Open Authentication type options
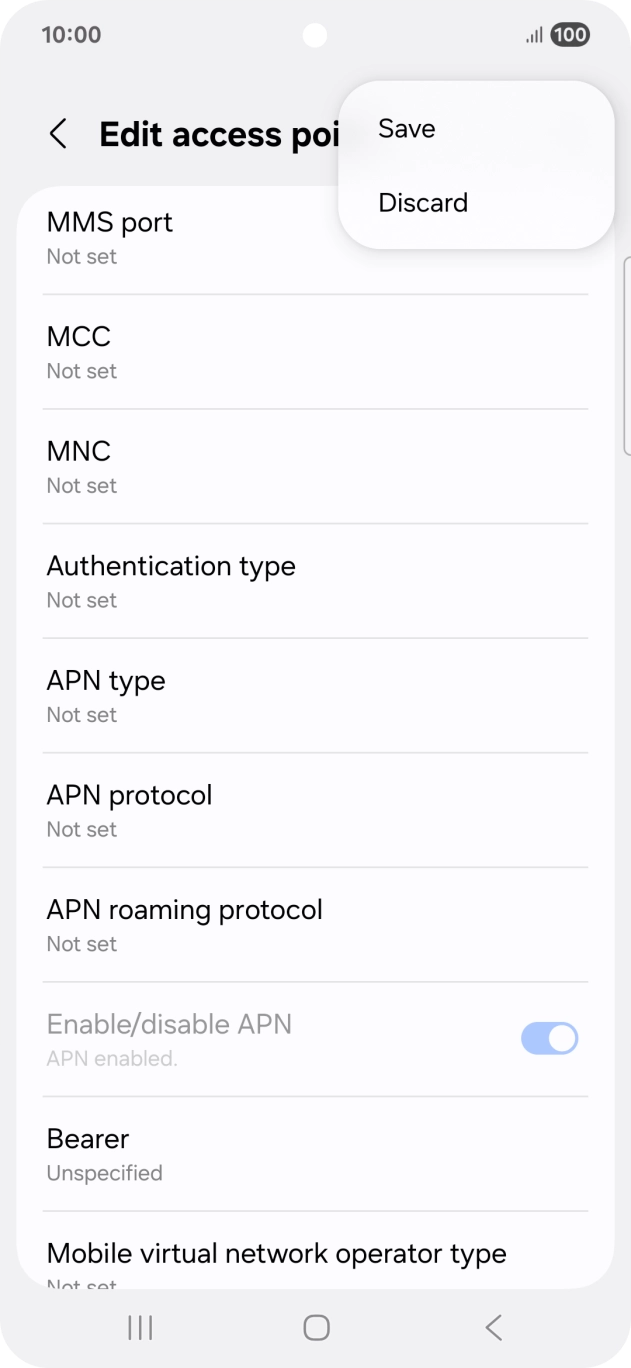631x1368 pixels. (x=315, y=581)
